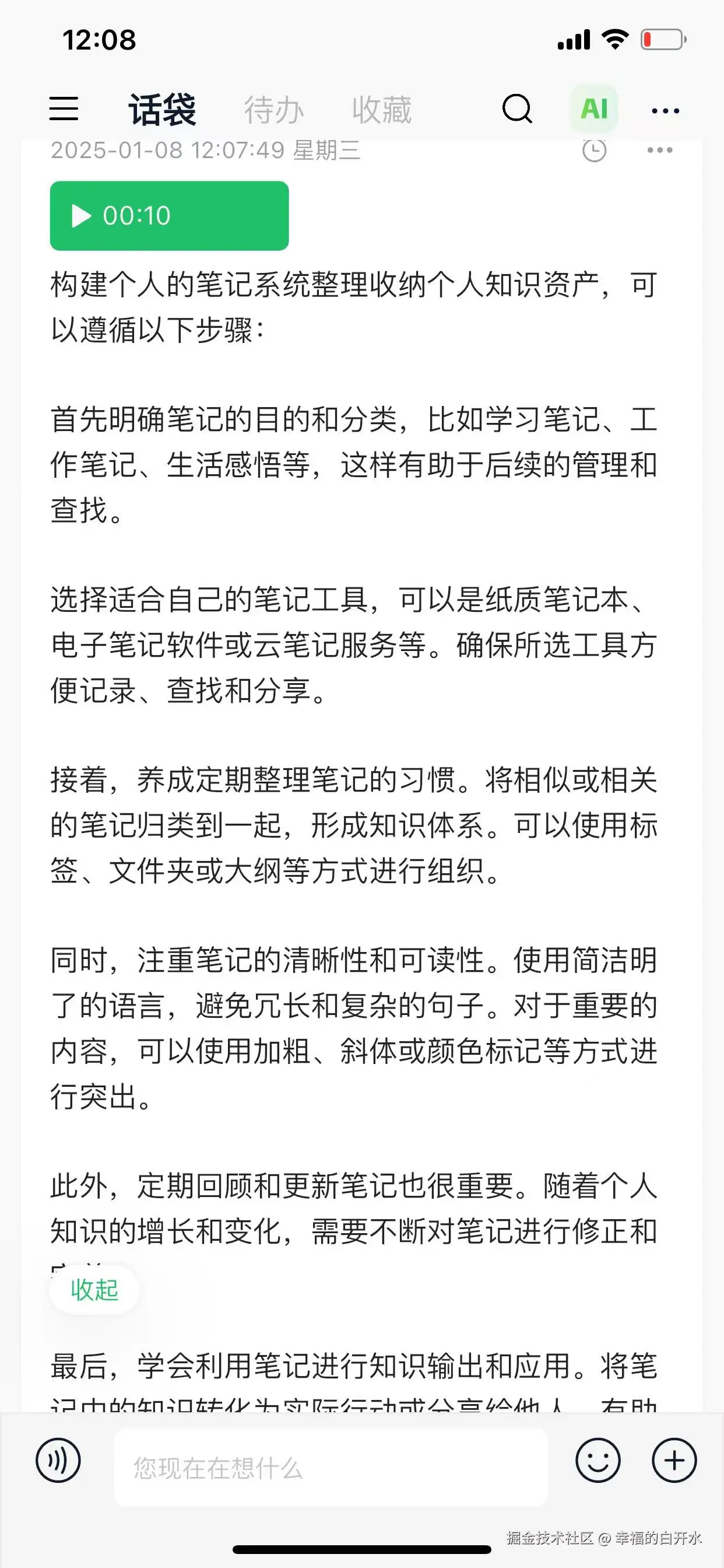The image size is (724, 1568).
Task: Focus the 您现在在想什么 input field
Action: pos(332,1468)
